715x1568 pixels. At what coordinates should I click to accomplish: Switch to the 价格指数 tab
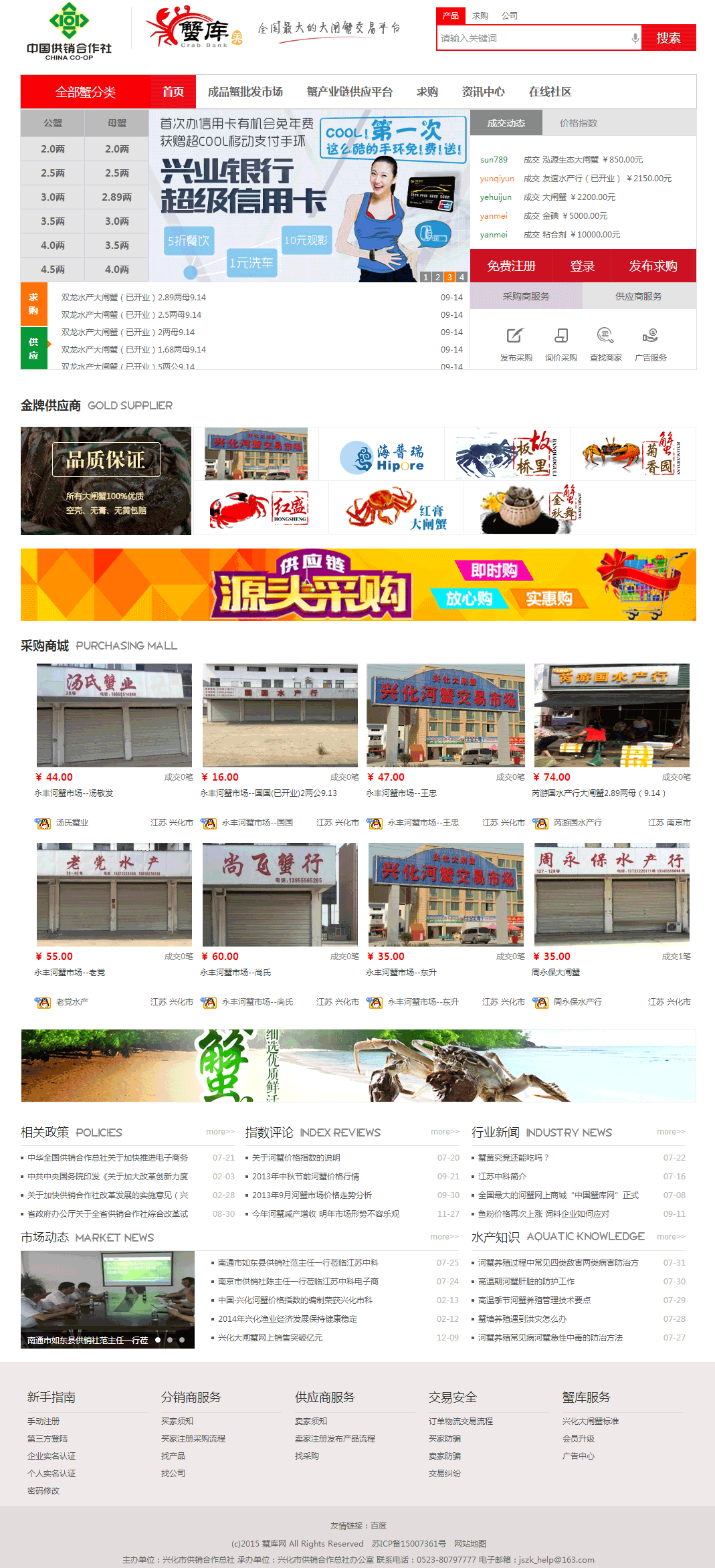[578, 123]
